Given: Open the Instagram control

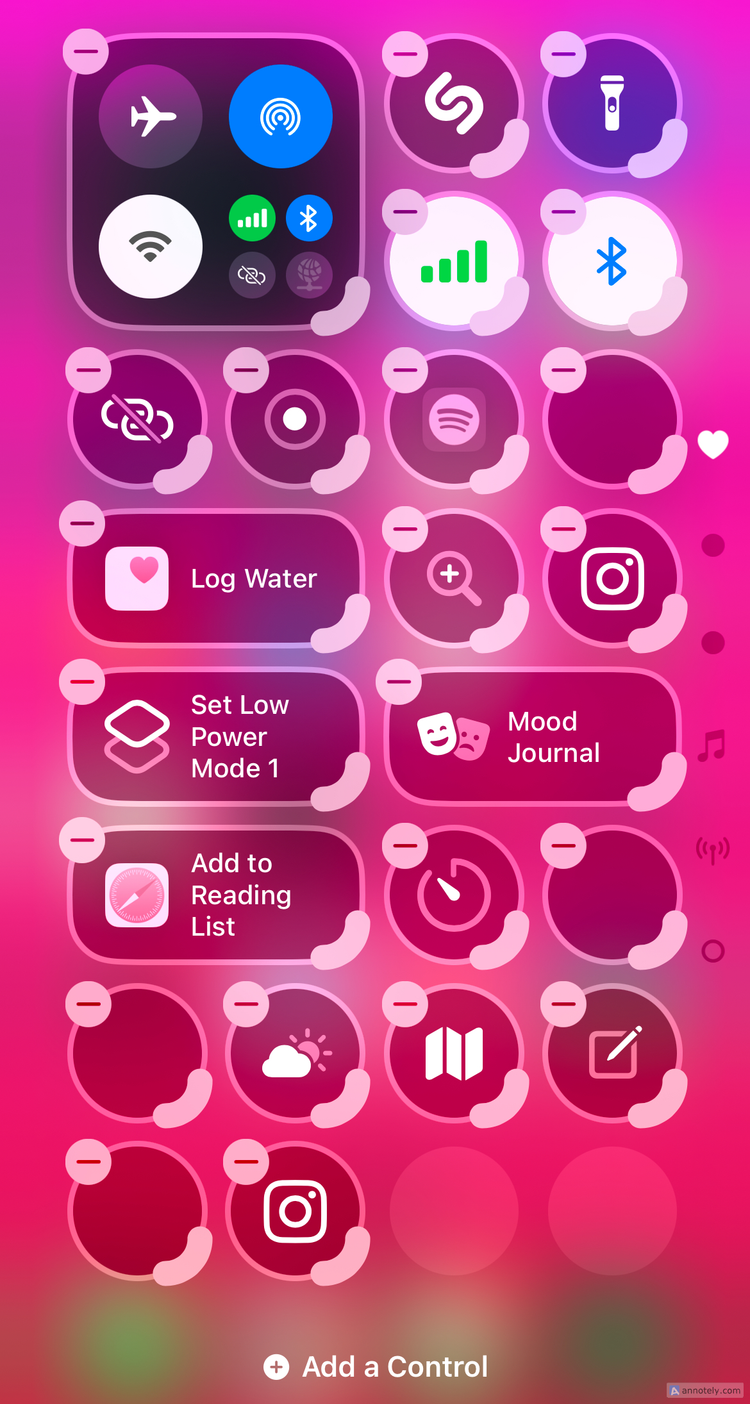Looking at the screenshot, I should (x=614, y=578).
